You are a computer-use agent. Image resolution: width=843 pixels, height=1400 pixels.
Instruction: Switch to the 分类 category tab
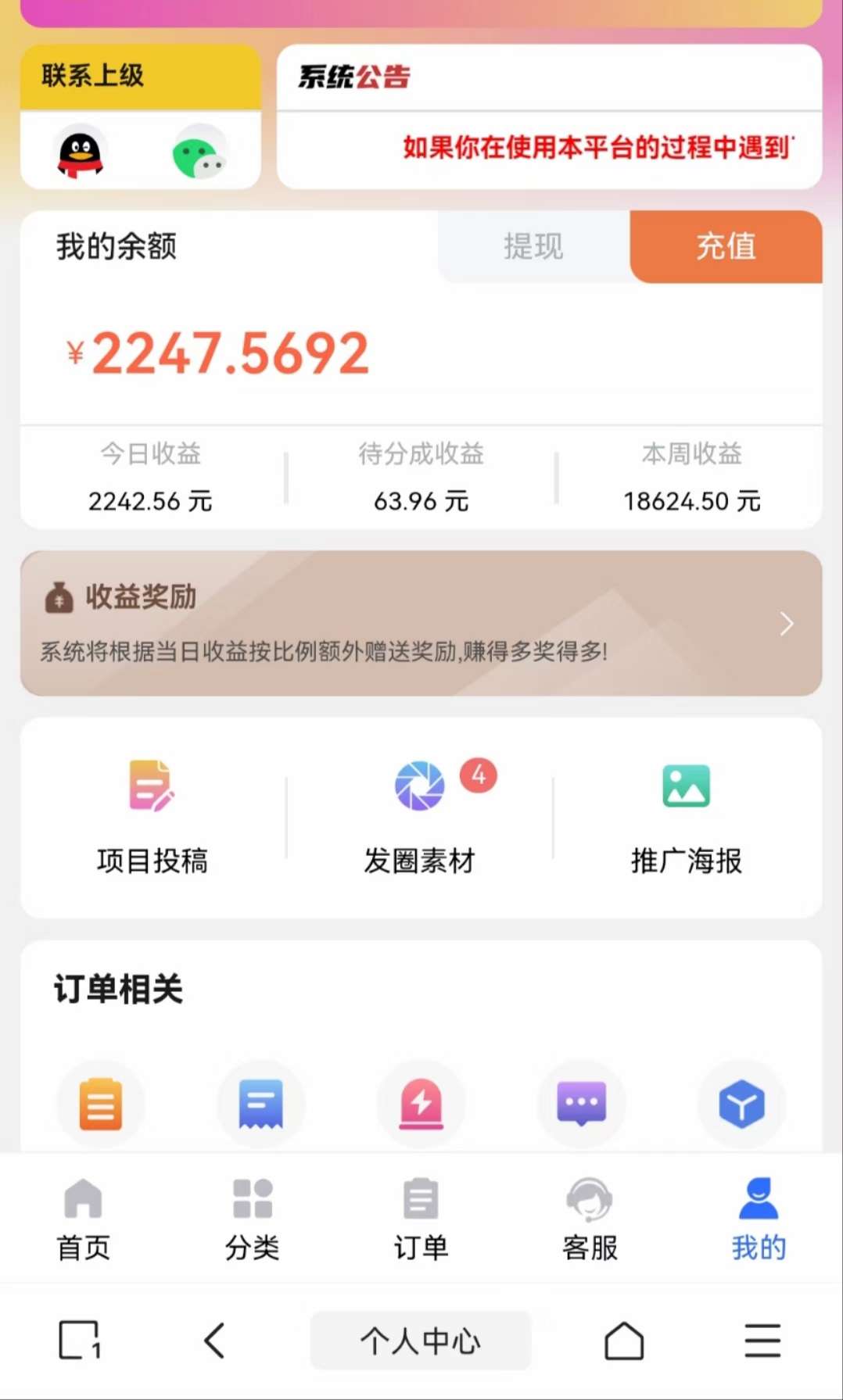pyautogui.click(x=253, y=1219)
